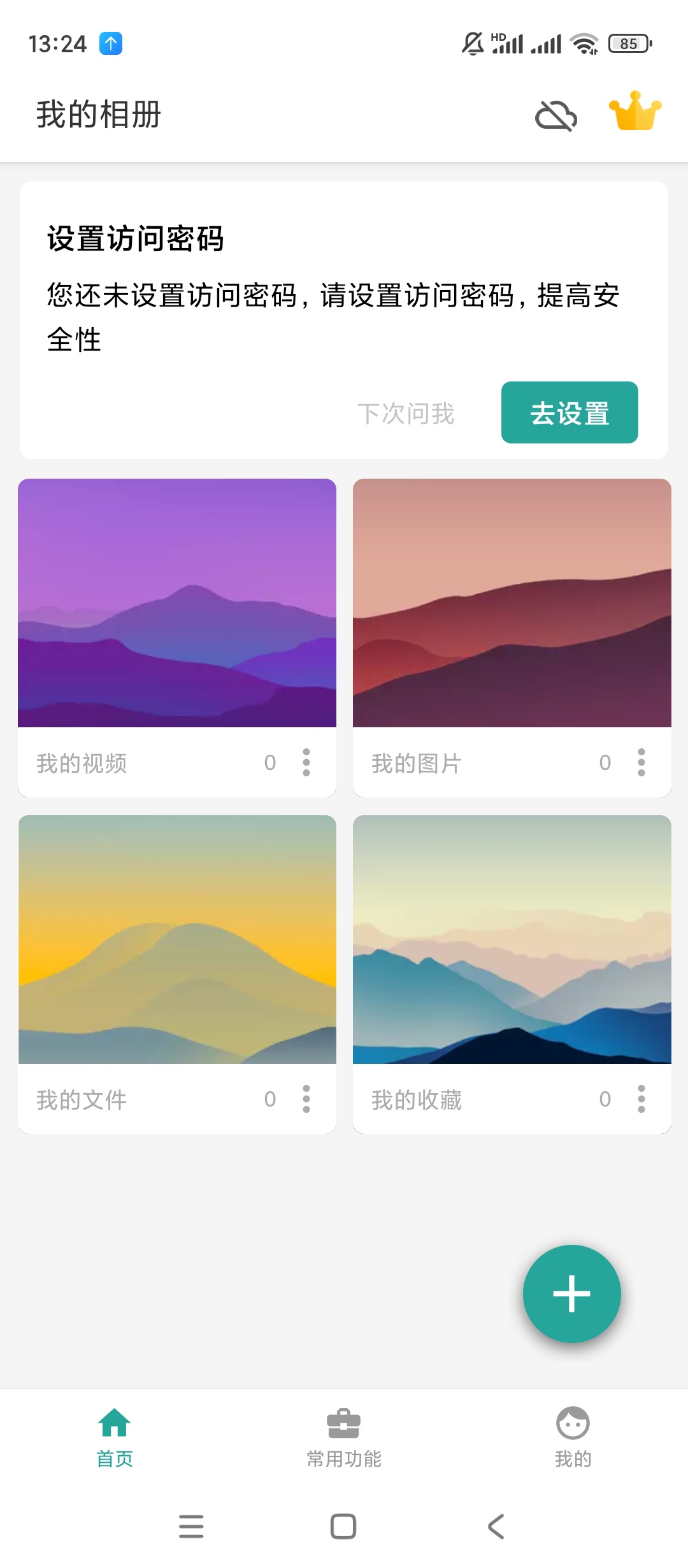Tap the Android back navigation button
688x1568 pixels.
click(x=495, y=1527)
